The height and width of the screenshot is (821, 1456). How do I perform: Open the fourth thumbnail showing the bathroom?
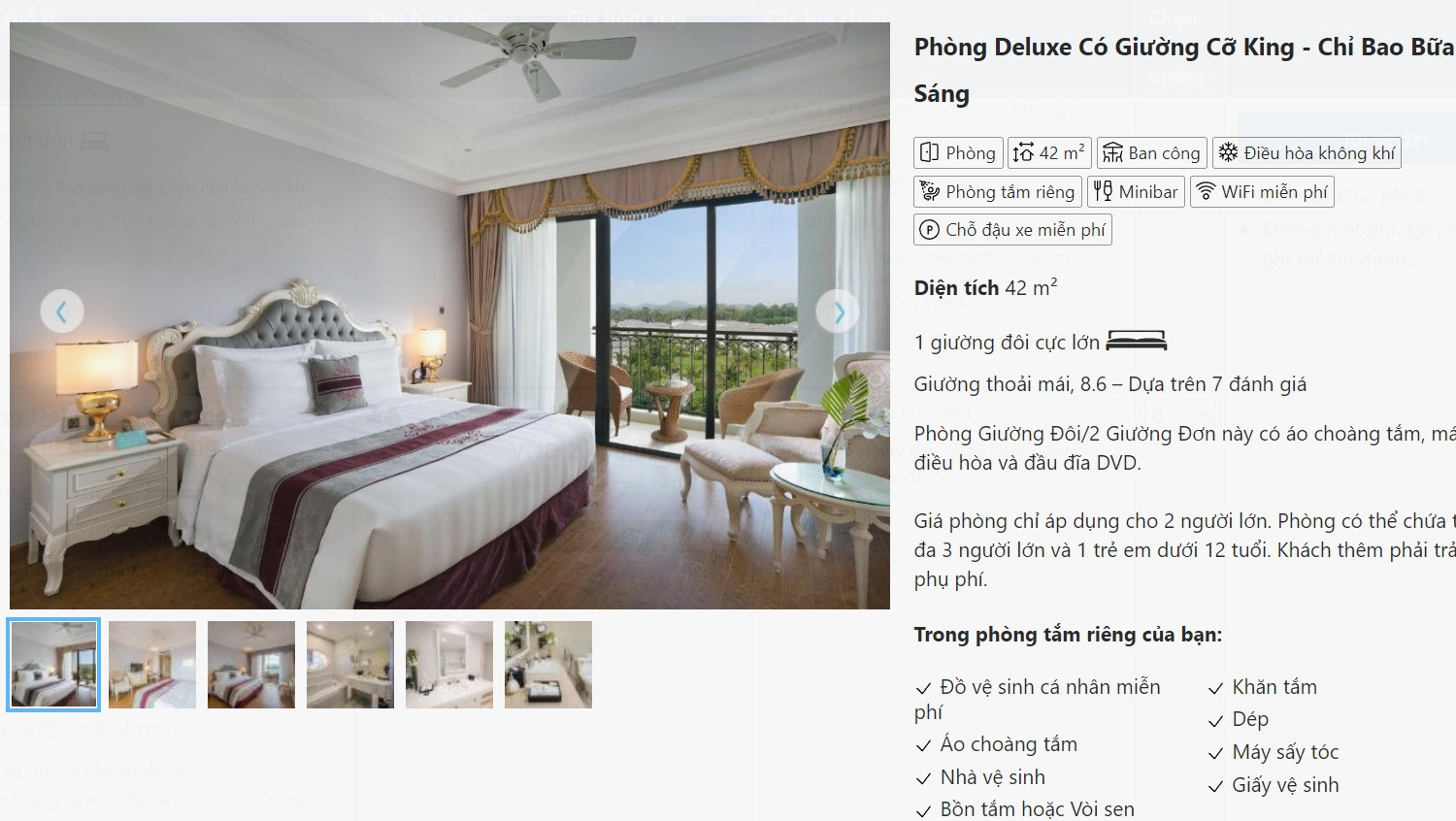[350, 665]
